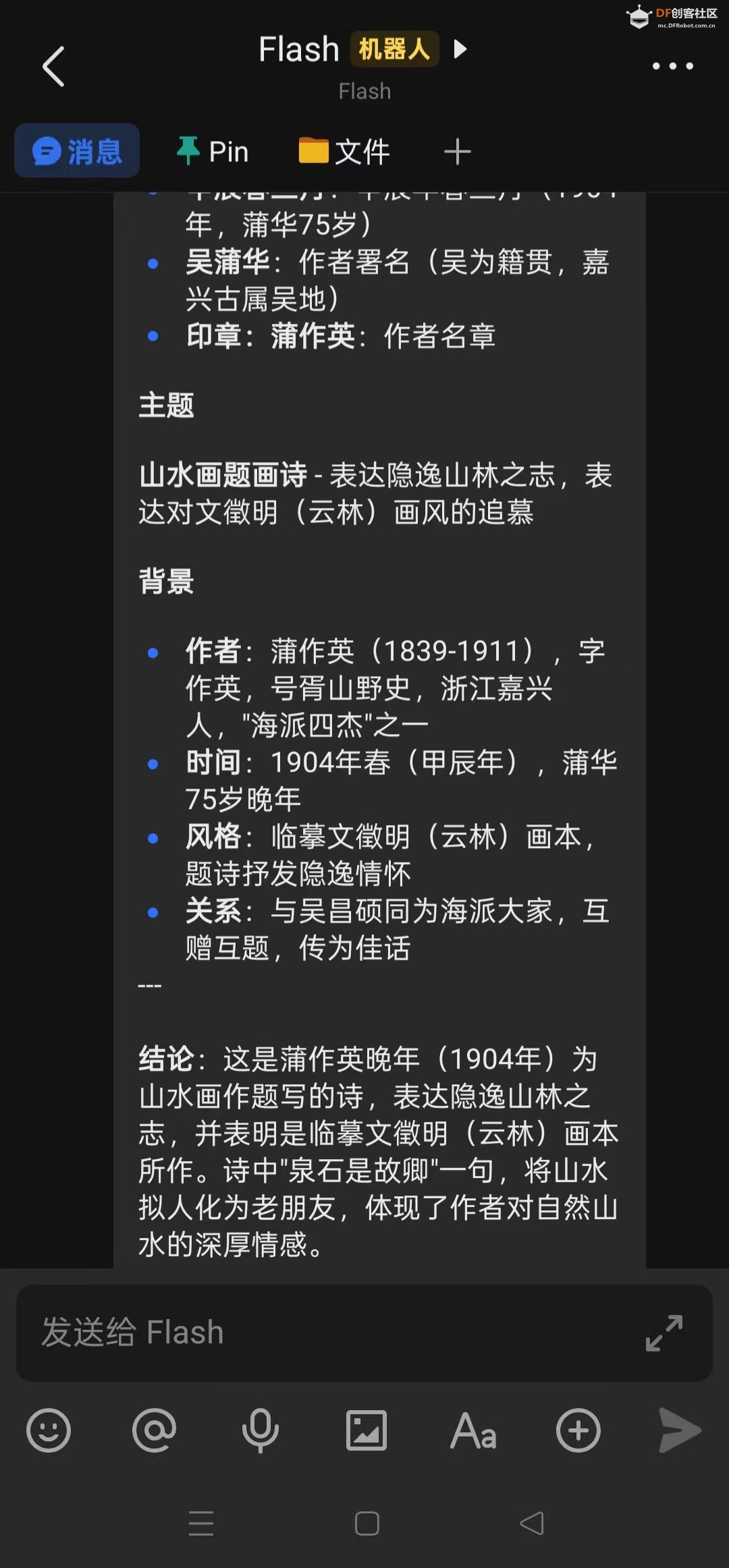Select the @ mention icon
Screen dimensions: 729x1568
154,1428
